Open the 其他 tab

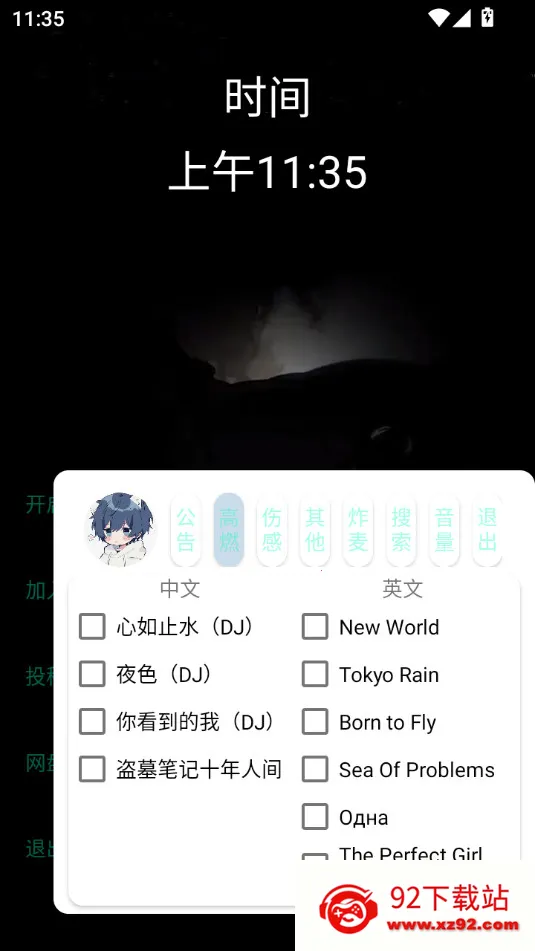click(315, 529)
